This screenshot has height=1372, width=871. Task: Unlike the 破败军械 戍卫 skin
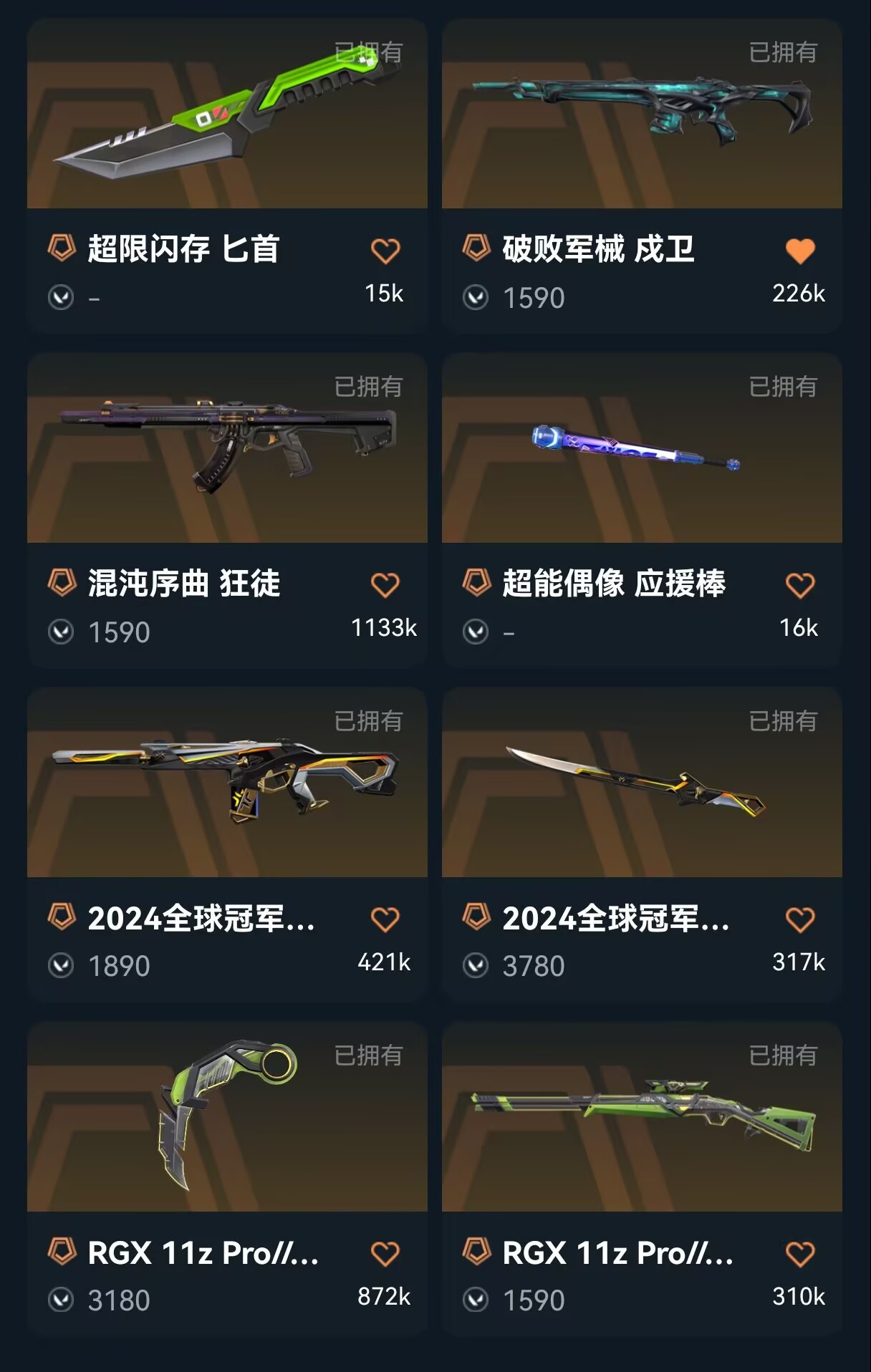coord(799,251)
